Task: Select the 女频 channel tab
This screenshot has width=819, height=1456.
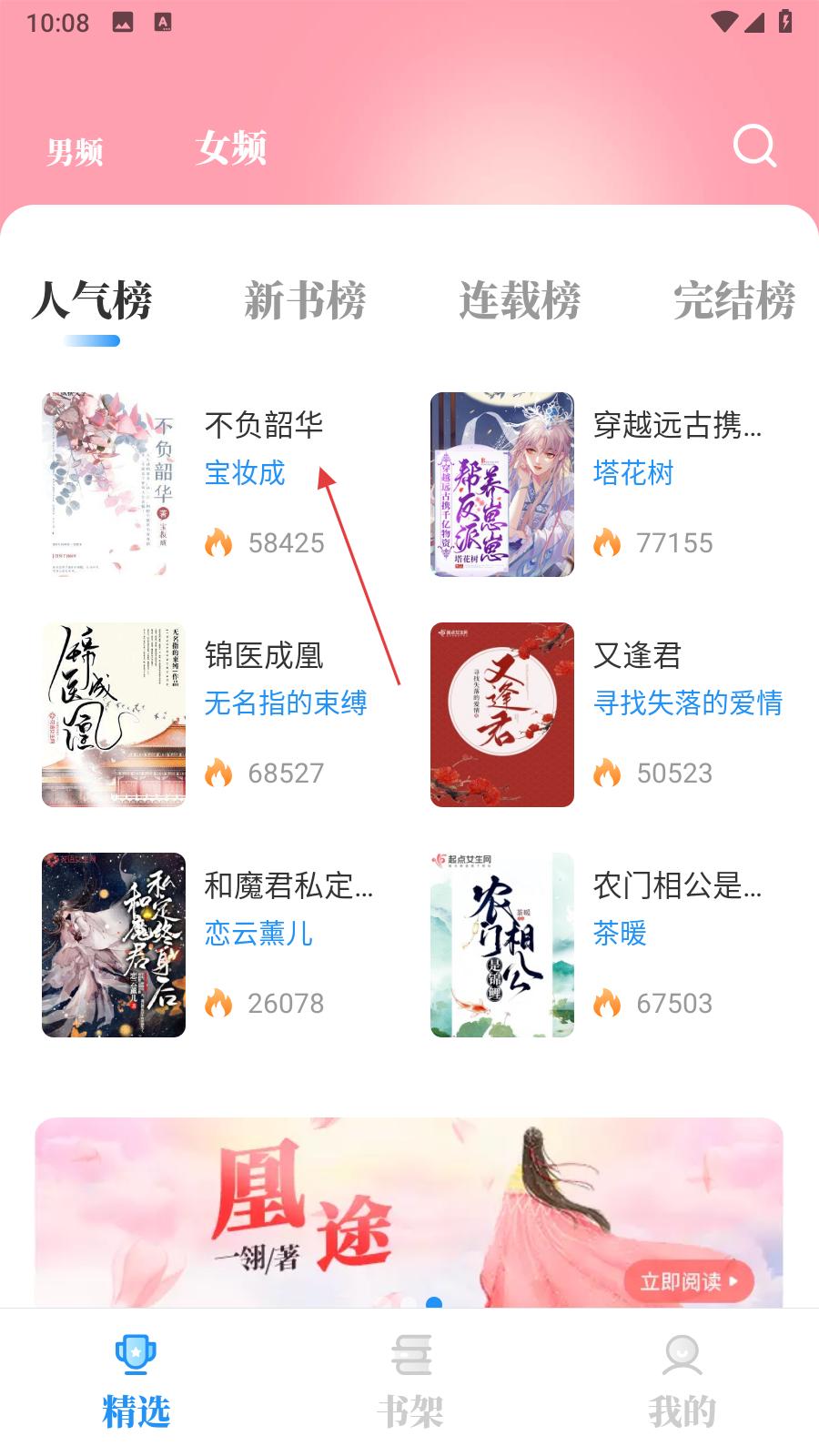Action: click(231, 147)
